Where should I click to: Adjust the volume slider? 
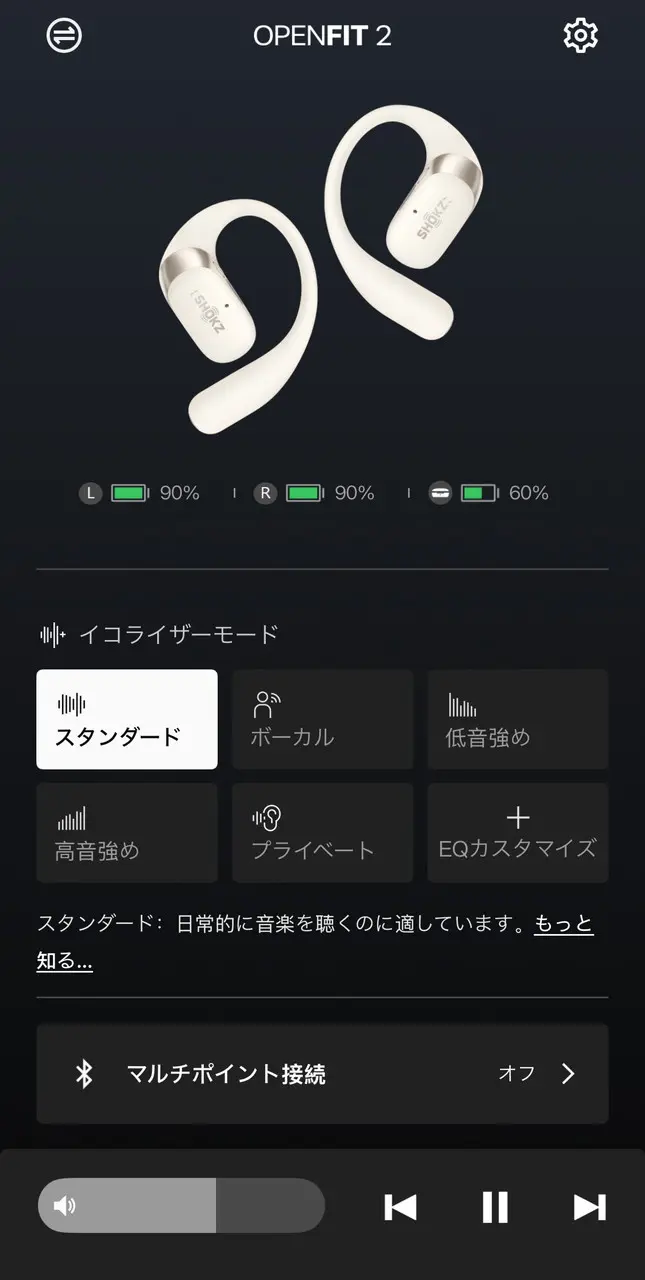click(x=182, y=1205)
